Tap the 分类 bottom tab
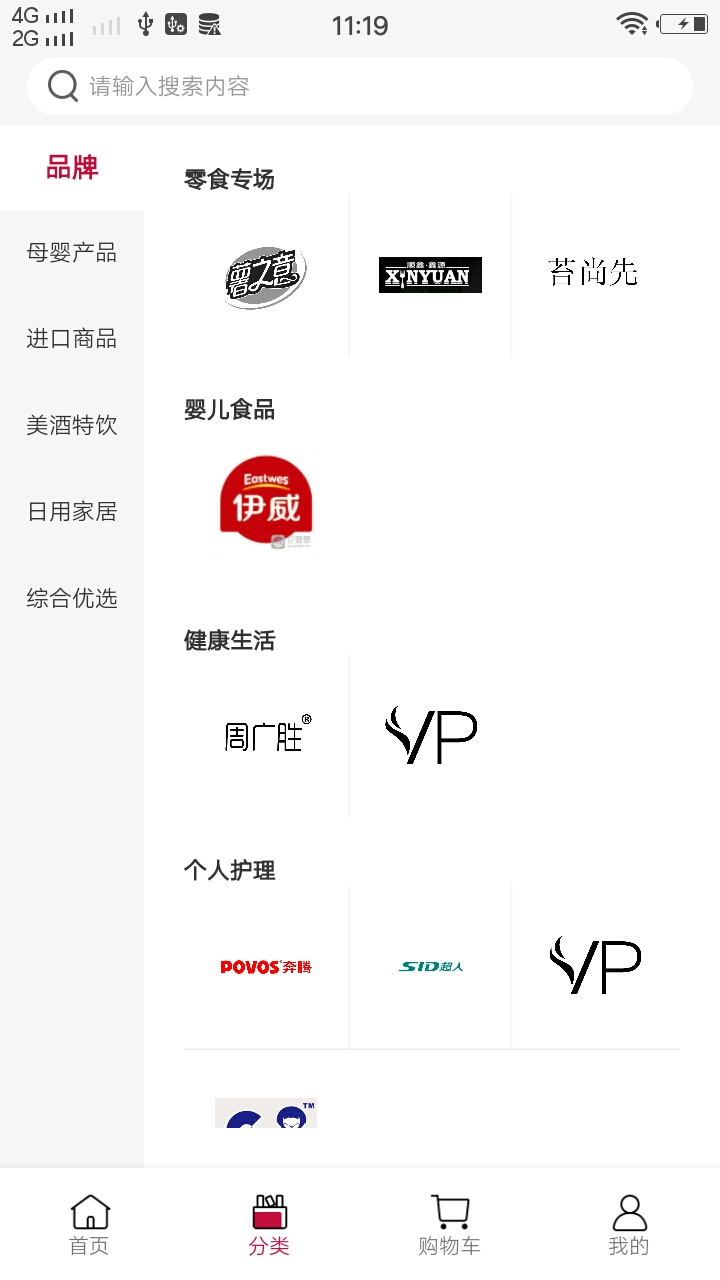 [x=270, y=1224]
